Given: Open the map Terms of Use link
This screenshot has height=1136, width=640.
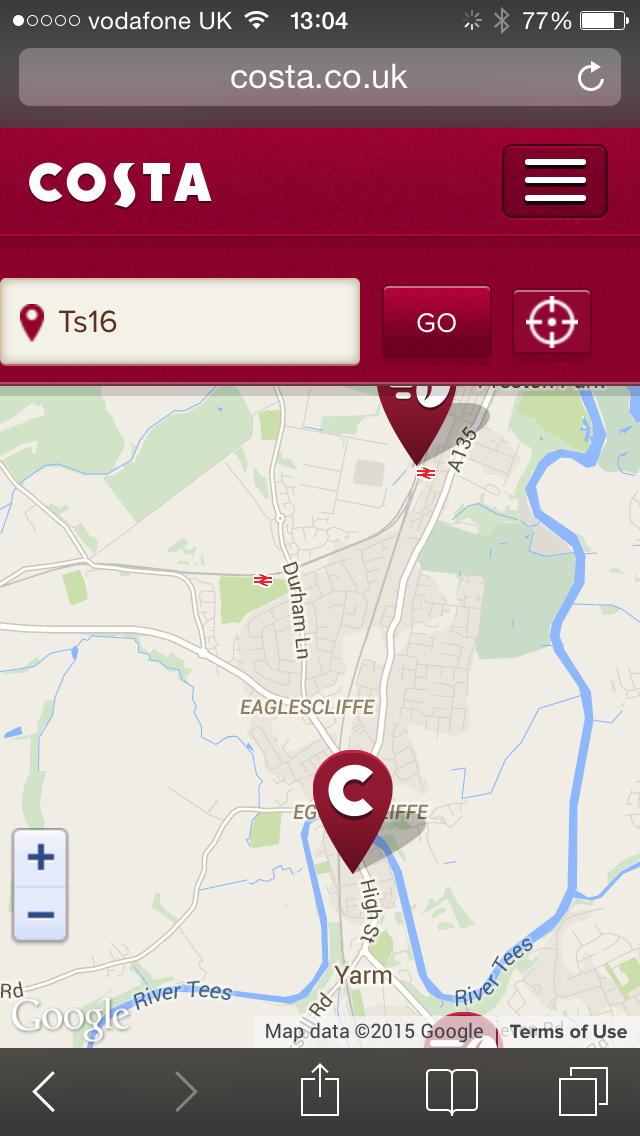Looking at the screenshot, I should [x=568, y=1031].
